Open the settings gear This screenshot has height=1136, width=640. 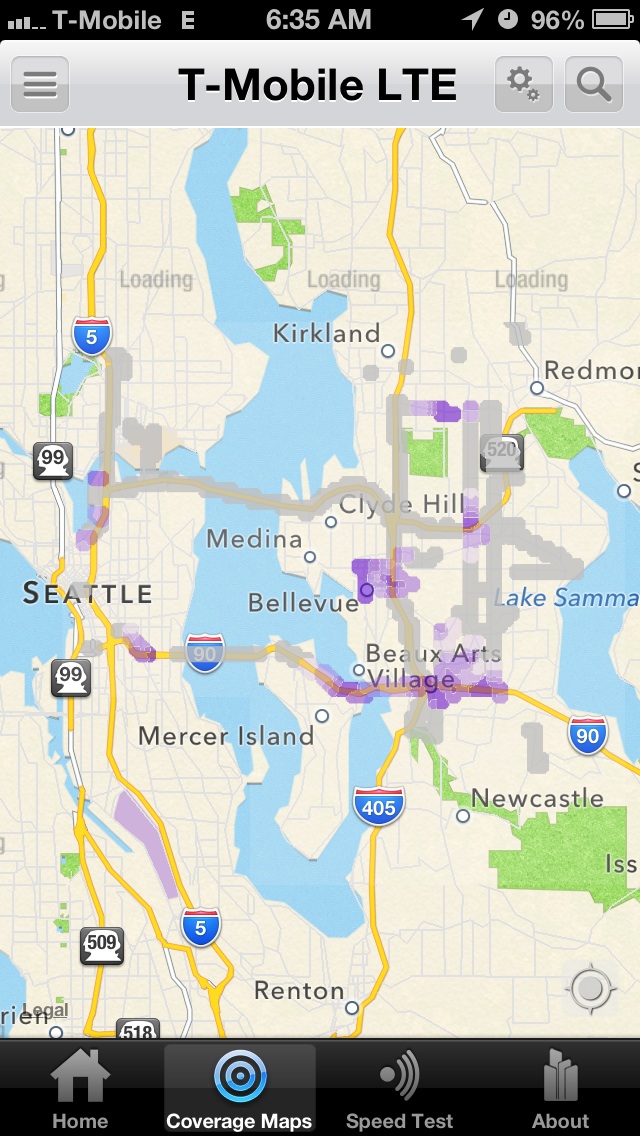click(523, 84)
